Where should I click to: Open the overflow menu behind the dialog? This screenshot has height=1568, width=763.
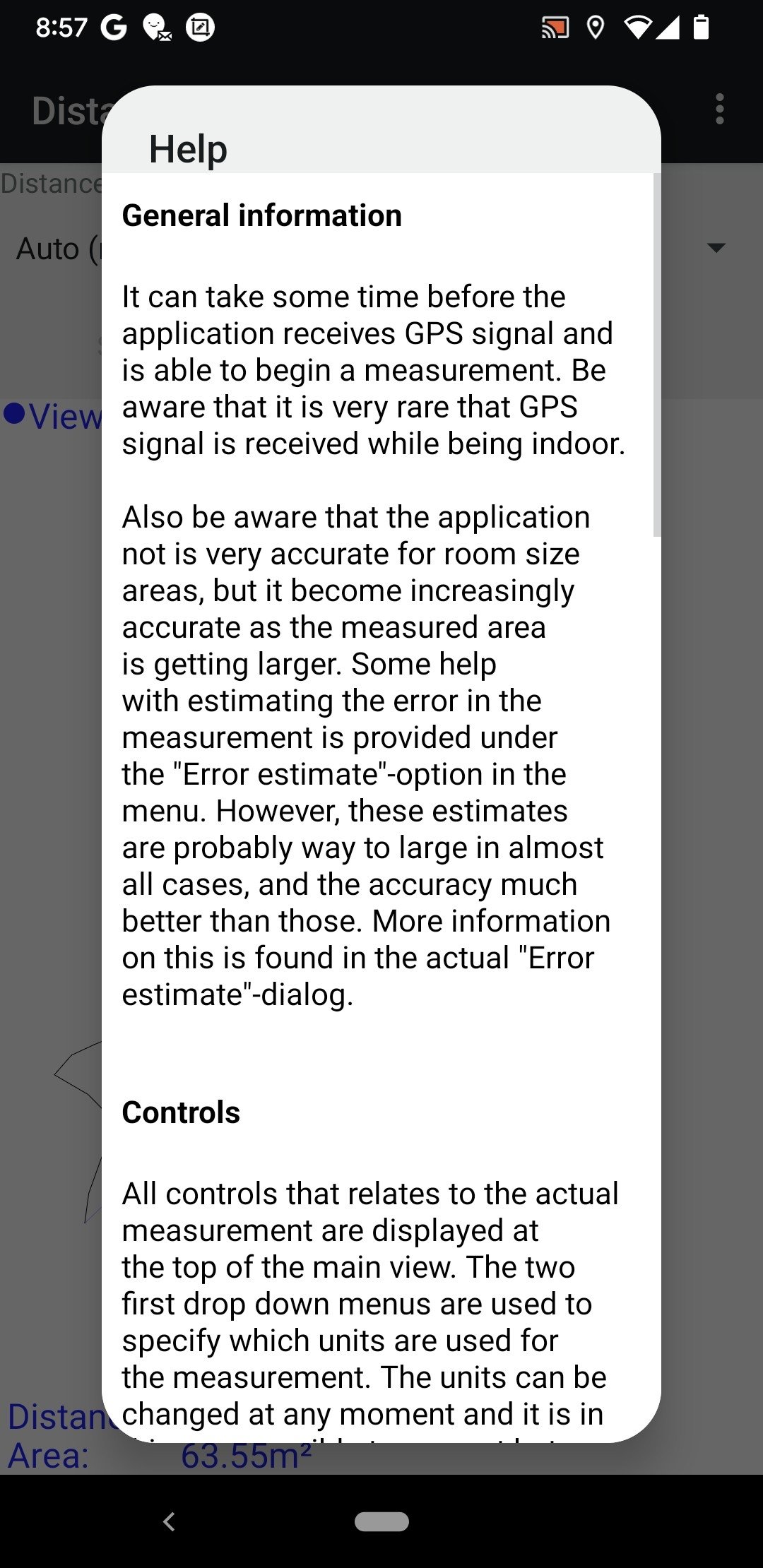click(719, 109)
